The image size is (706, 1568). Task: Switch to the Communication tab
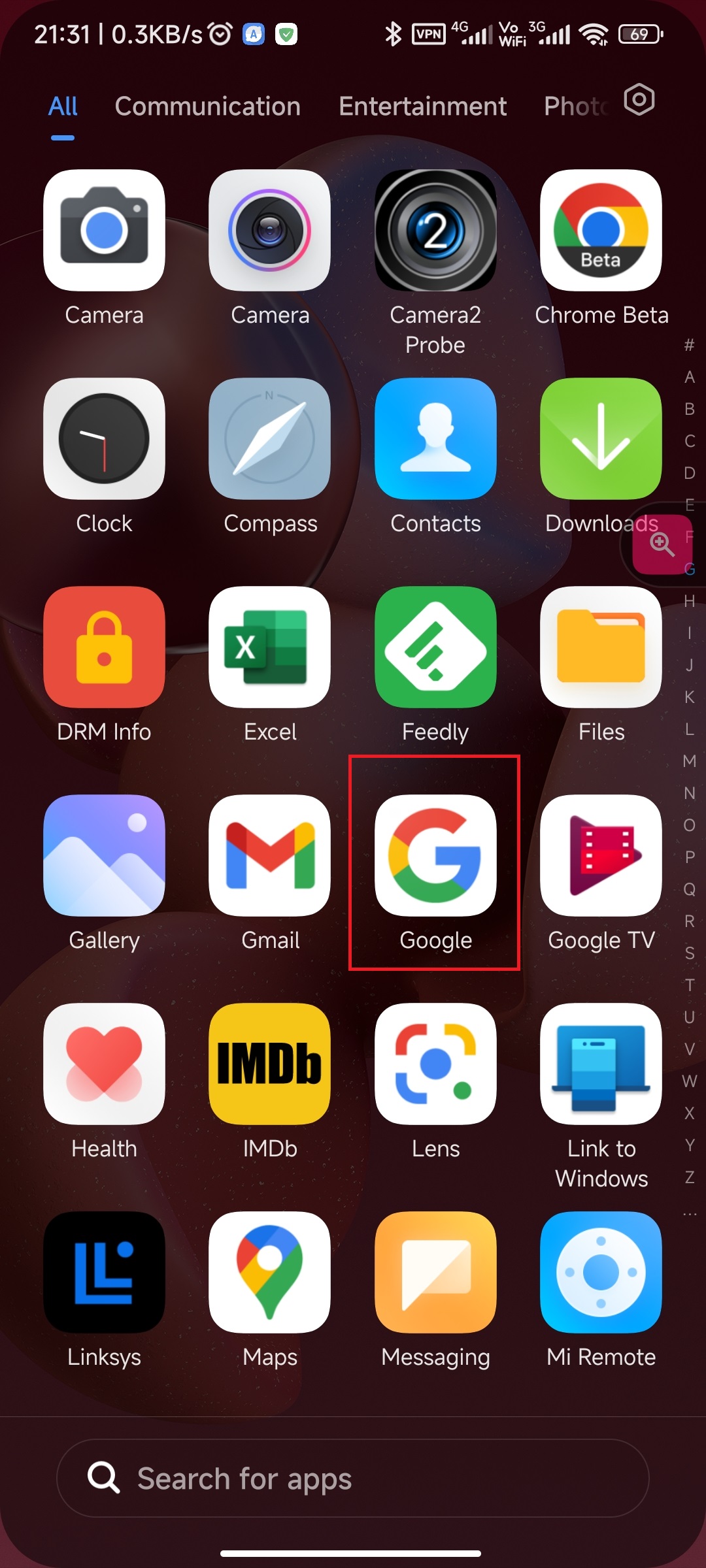coord(208,106)
